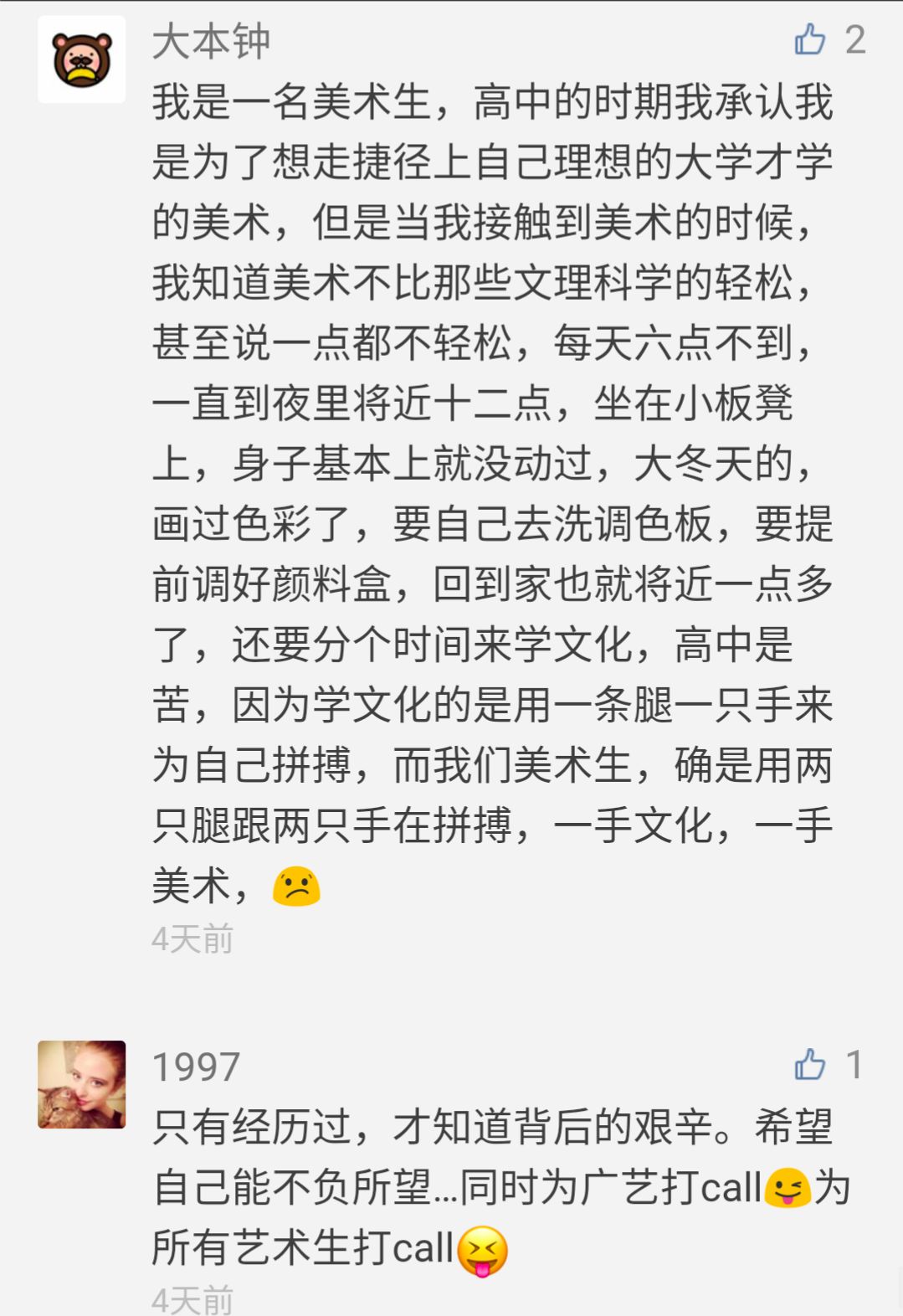View the profile via username 大本钟
This screenshot has height=1316, width=903.
(x=211, y=41)
